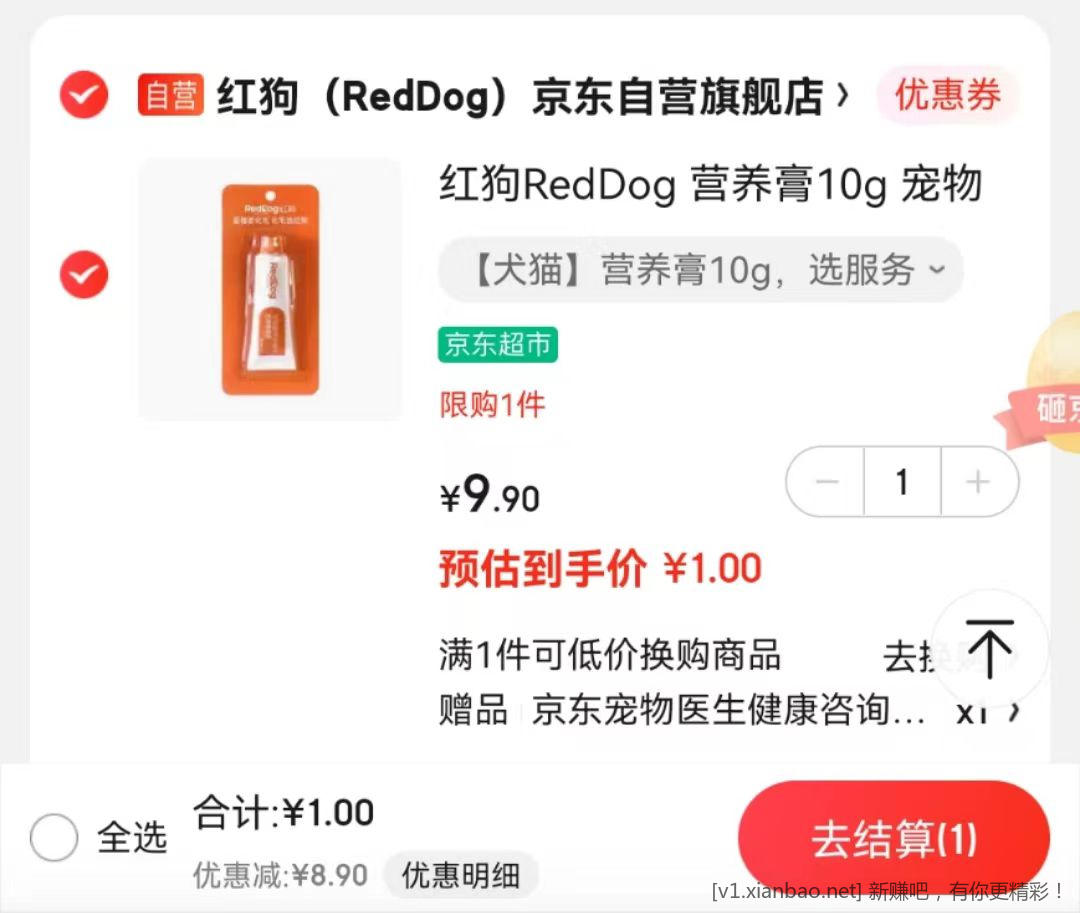Viewport: 1080px width, 913px height.
Task: Increase quantity with the plus button
Action: click(978, 483)
